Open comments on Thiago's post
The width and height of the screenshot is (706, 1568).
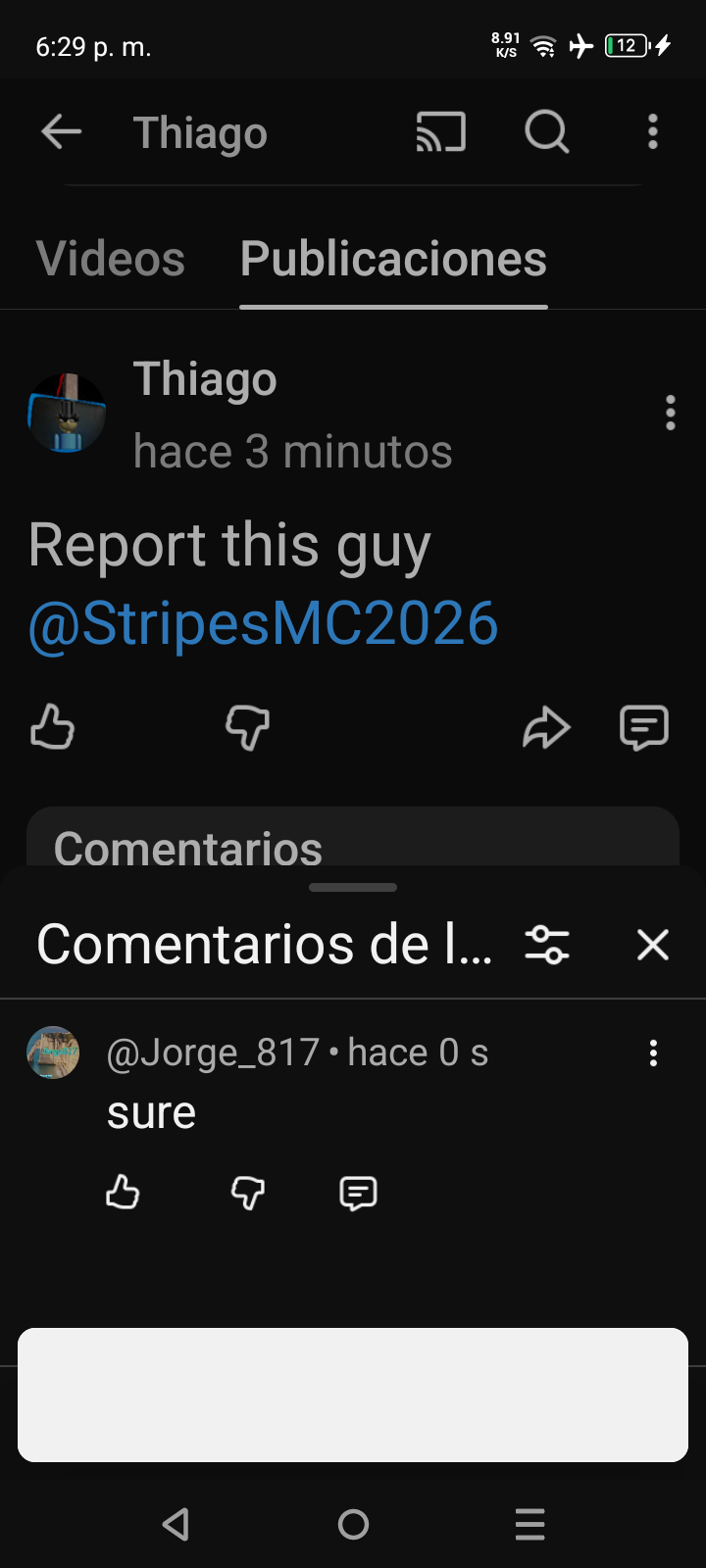[644, 727]
